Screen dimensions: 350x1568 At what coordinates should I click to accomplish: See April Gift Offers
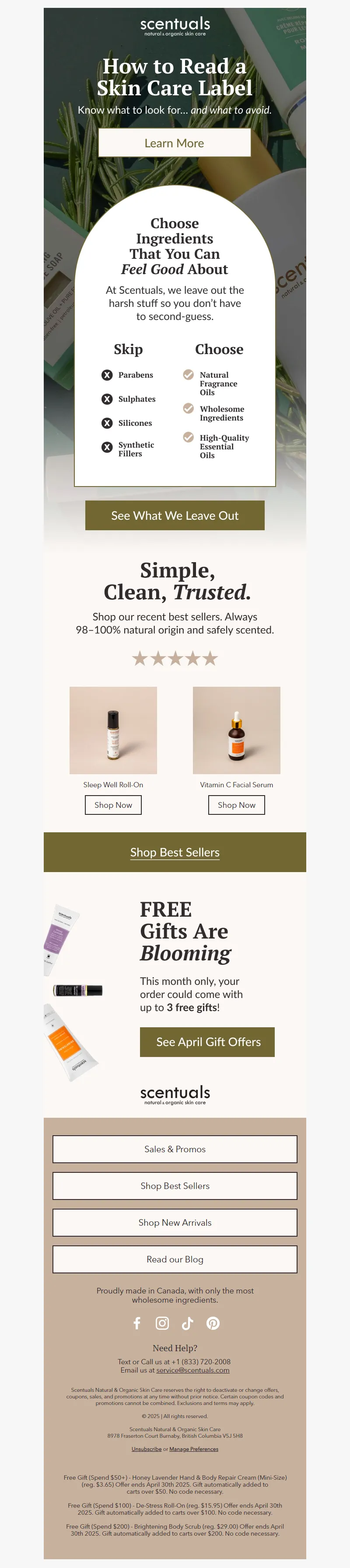click(x=207, y=1042)
